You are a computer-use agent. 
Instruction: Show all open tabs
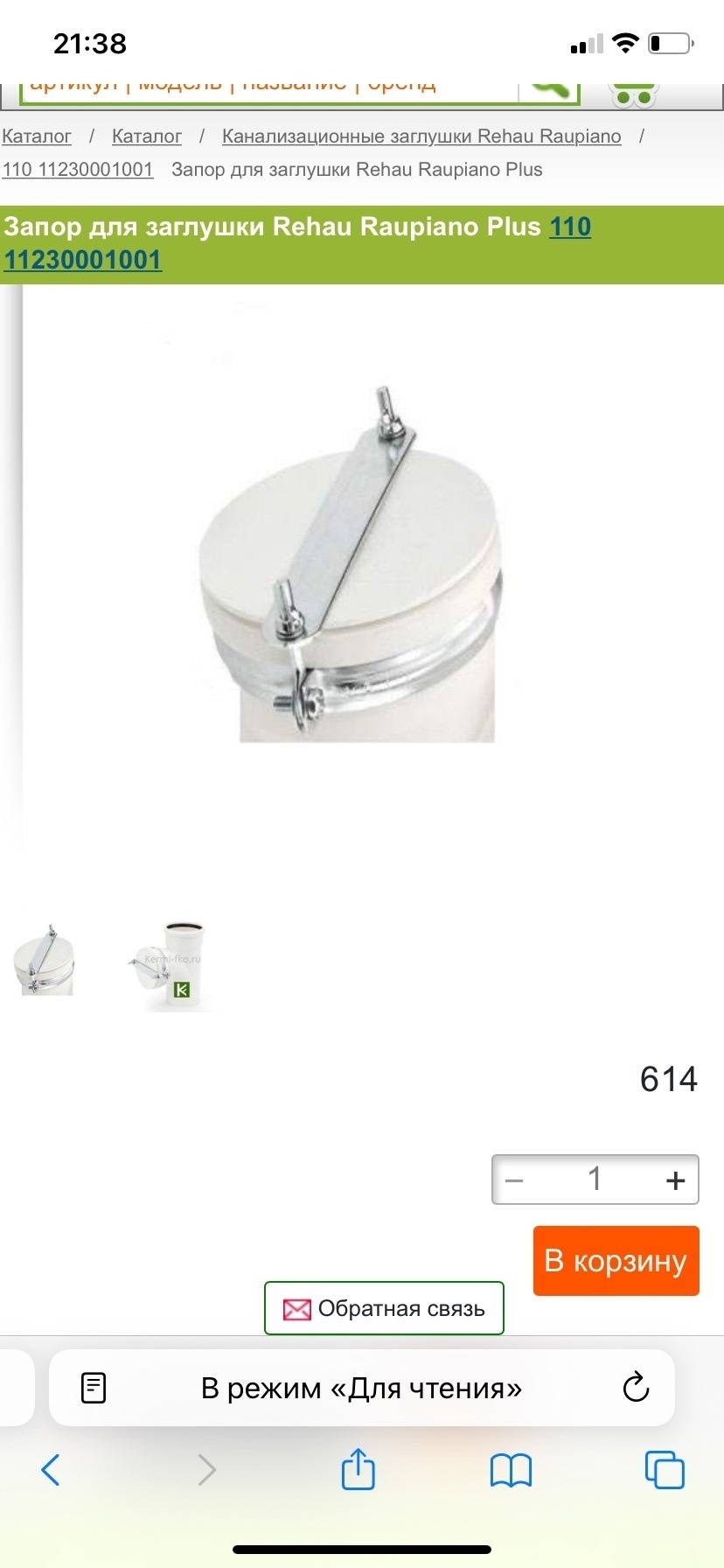(x=665, y=1470)
